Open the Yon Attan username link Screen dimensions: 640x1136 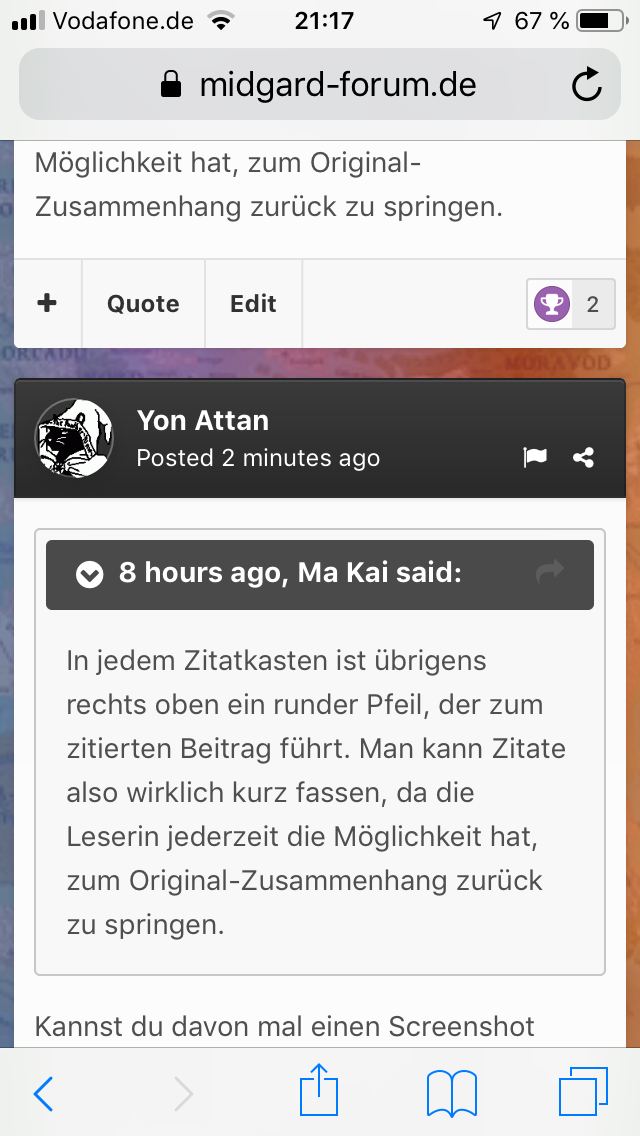[202, 420]
